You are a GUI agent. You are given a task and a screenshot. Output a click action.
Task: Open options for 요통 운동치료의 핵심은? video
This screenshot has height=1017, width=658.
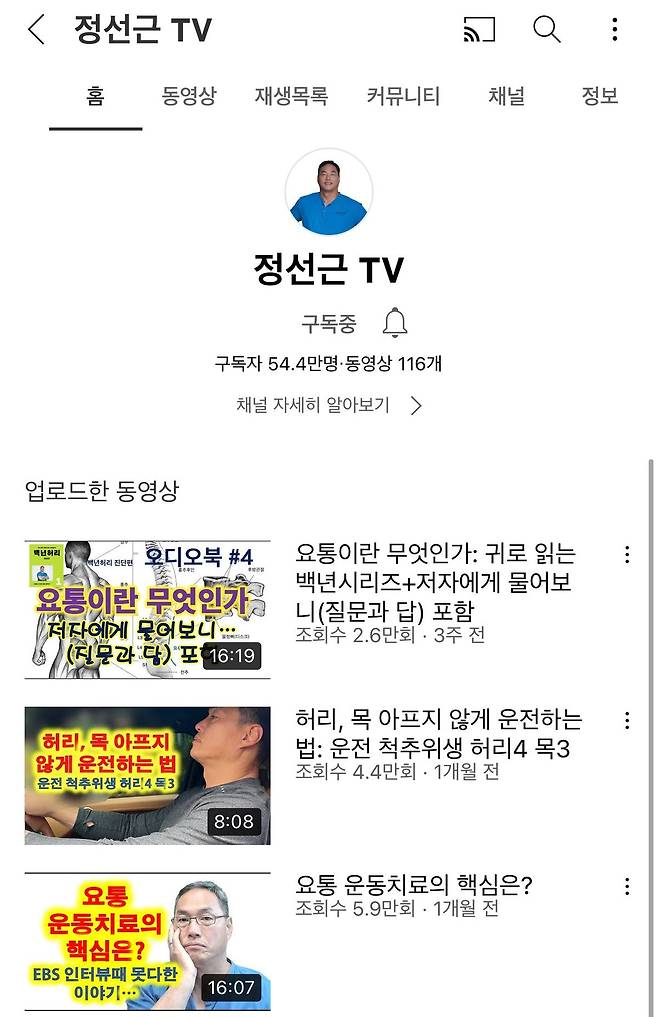(627, 886)
